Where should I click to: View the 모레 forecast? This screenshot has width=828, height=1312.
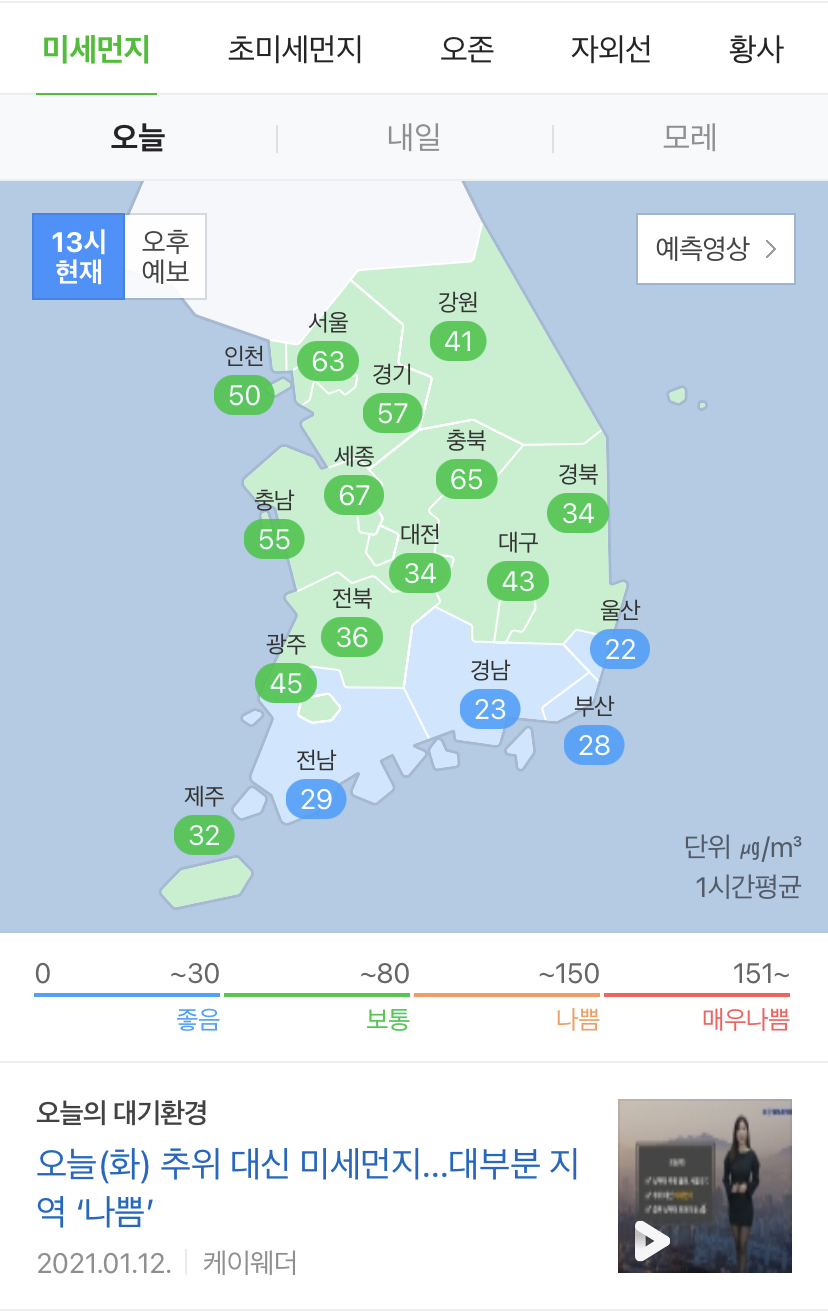pos(690,137)
